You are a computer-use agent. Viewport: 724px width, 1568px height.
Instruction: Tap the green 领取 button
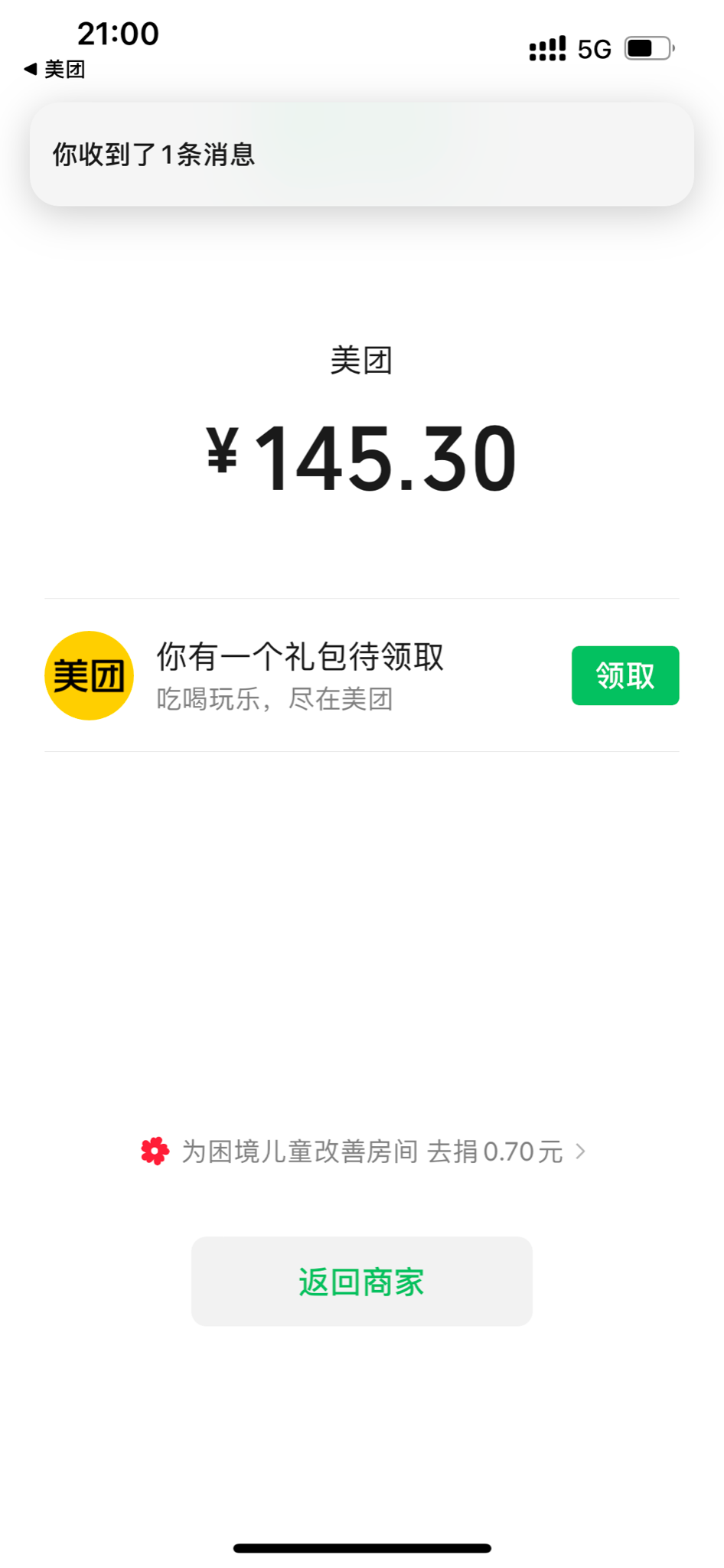625,675
